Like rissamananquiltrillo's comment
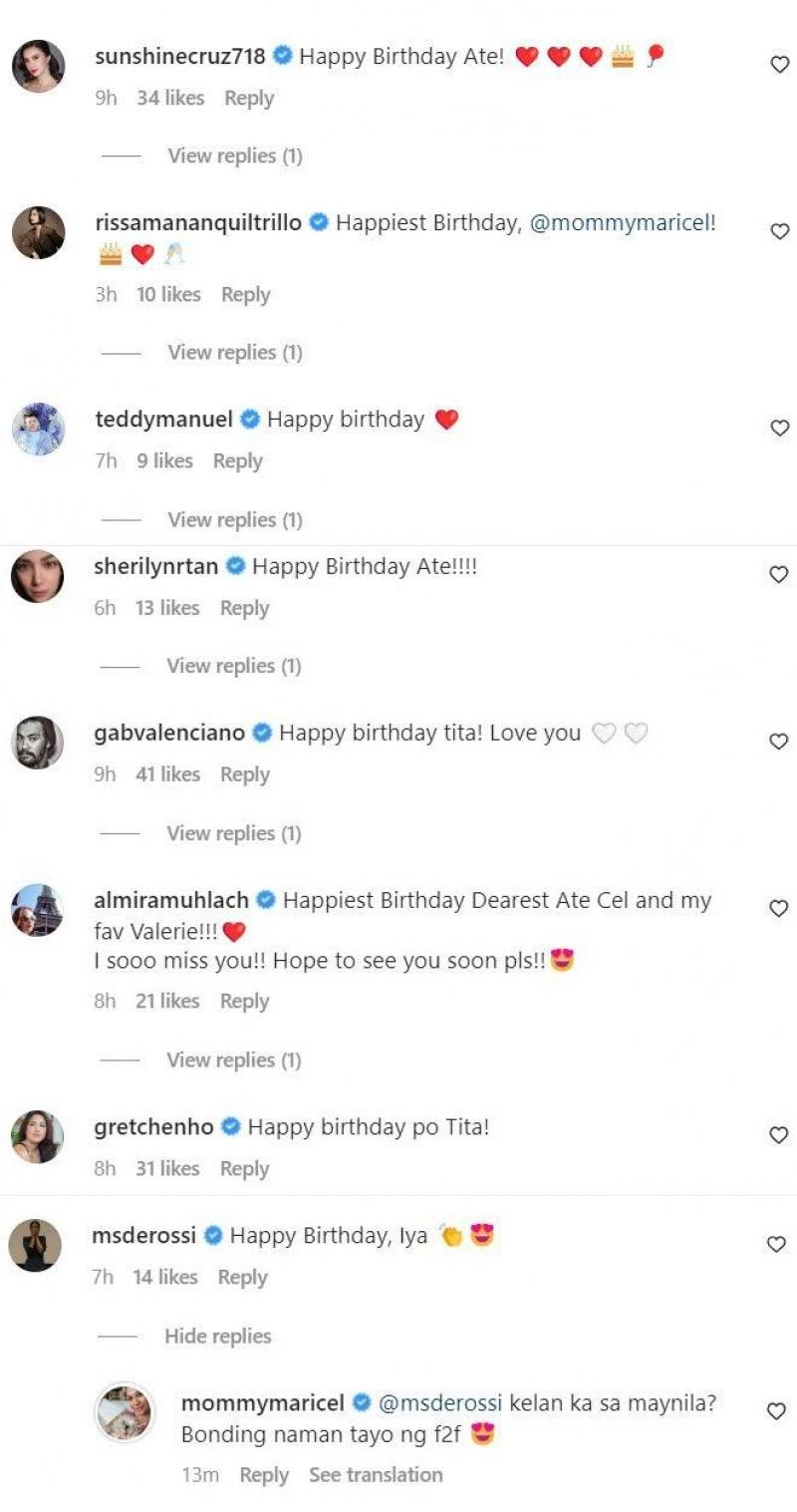797x1512 pixels. click(780, 231)
